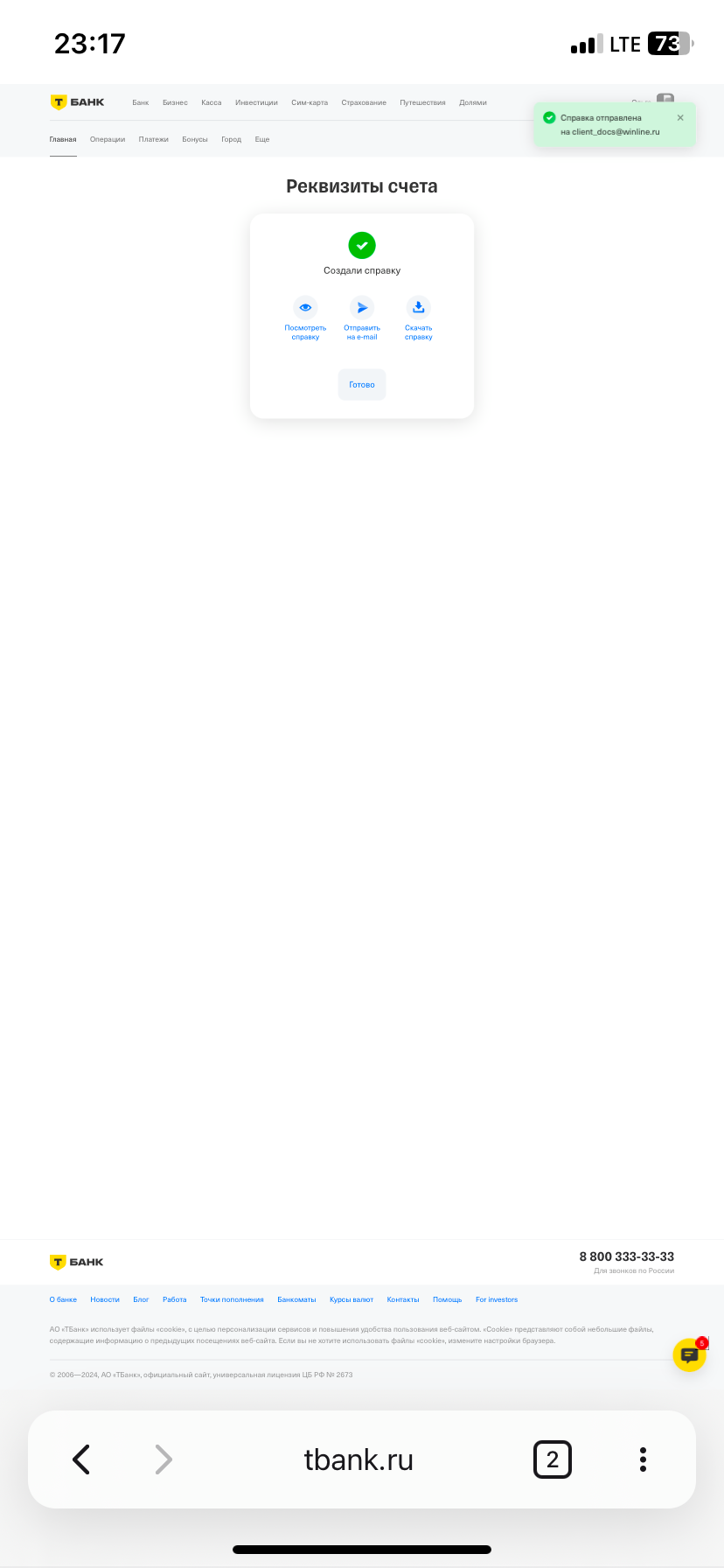The image size is (724, 1568).
Task: Tap the Готово button
Action: click(362, 385)
